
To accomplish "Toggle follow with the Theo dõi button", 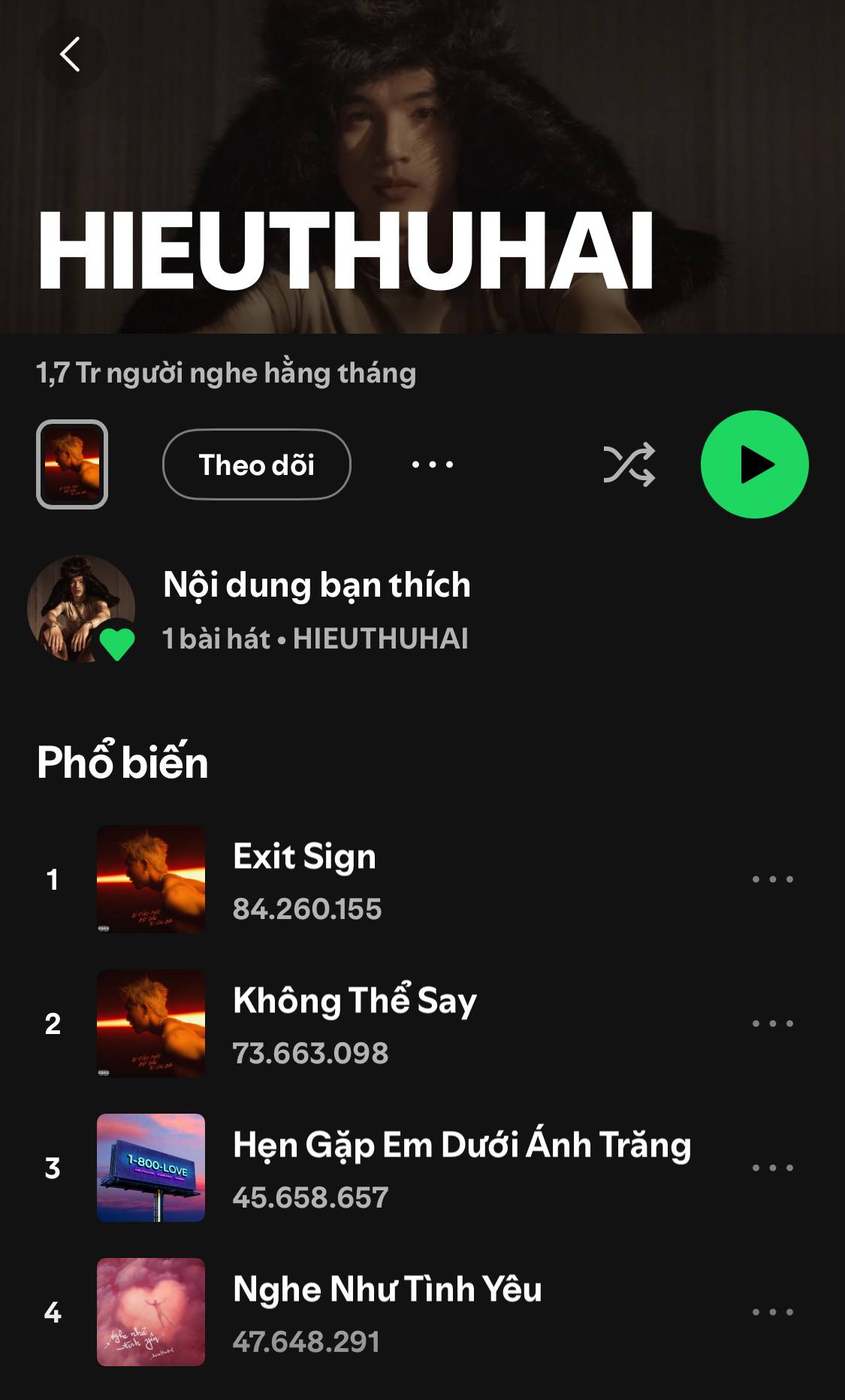I will click(256, 464).
